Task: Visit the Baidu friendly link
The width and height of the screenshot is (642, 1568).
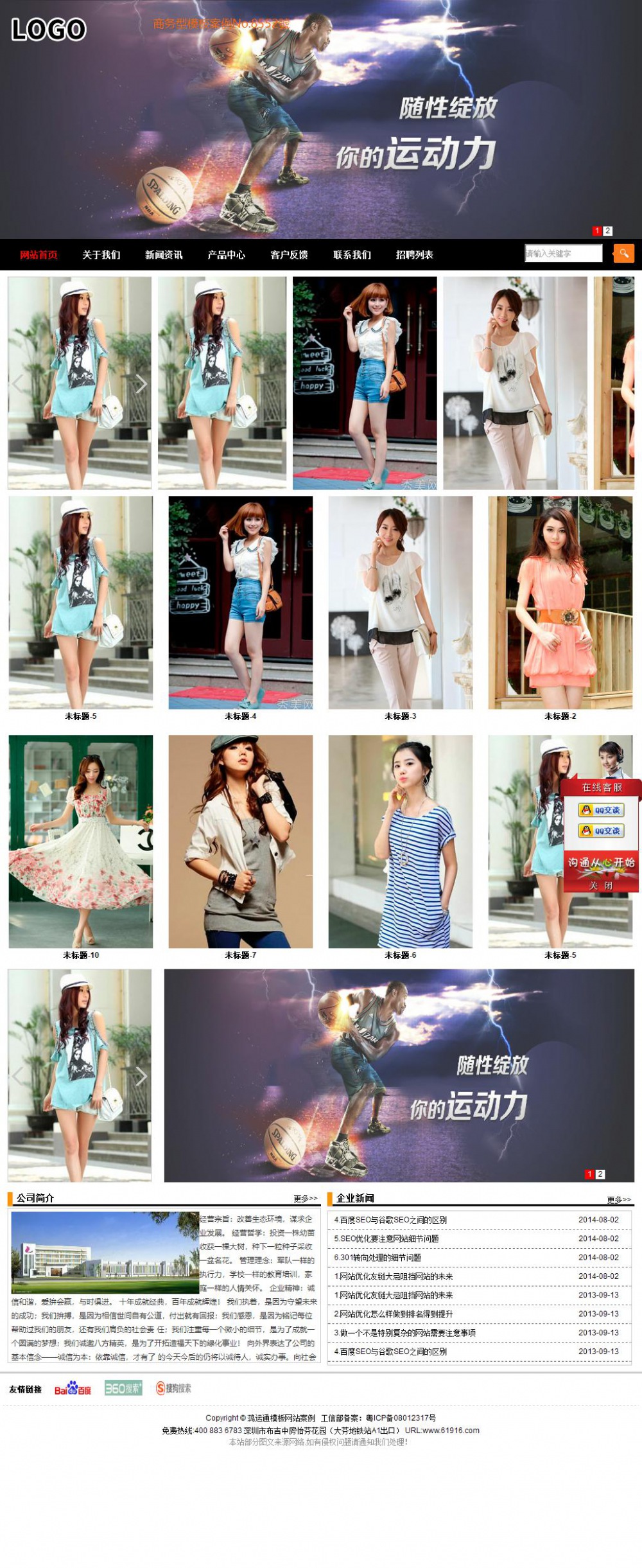Action: tap(73, 1389)
